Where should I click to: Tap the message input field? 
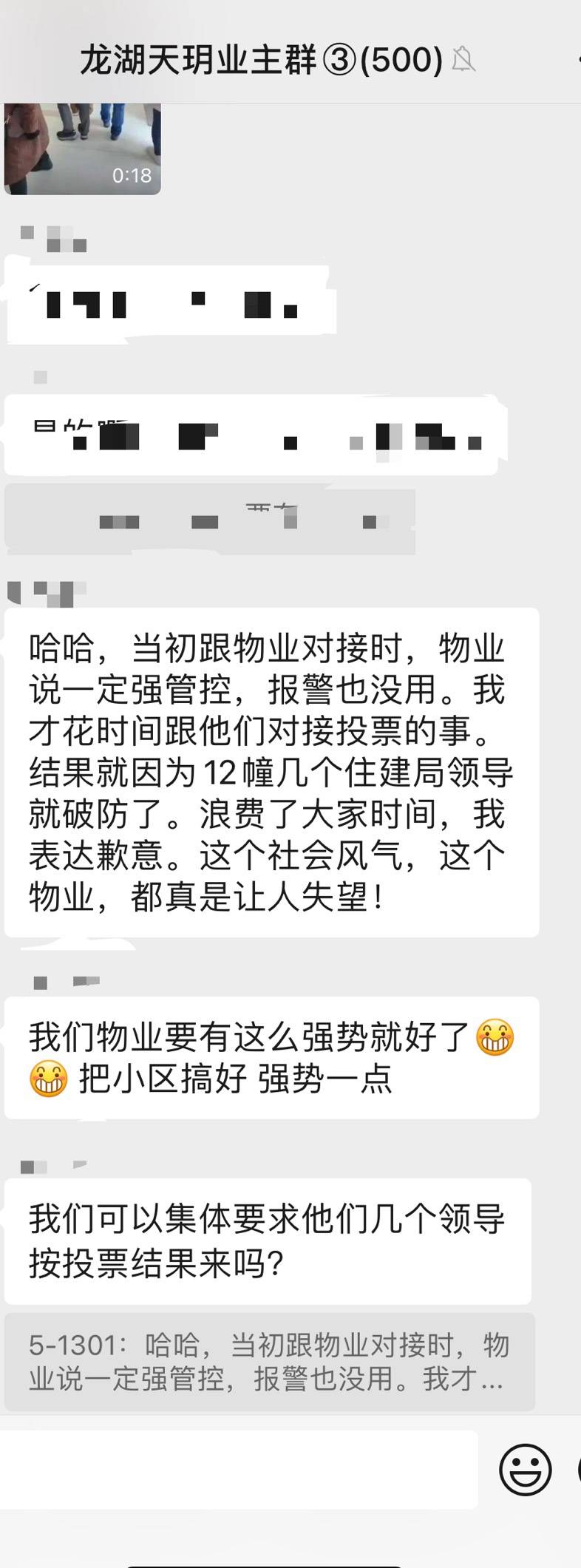[238, 1468]
